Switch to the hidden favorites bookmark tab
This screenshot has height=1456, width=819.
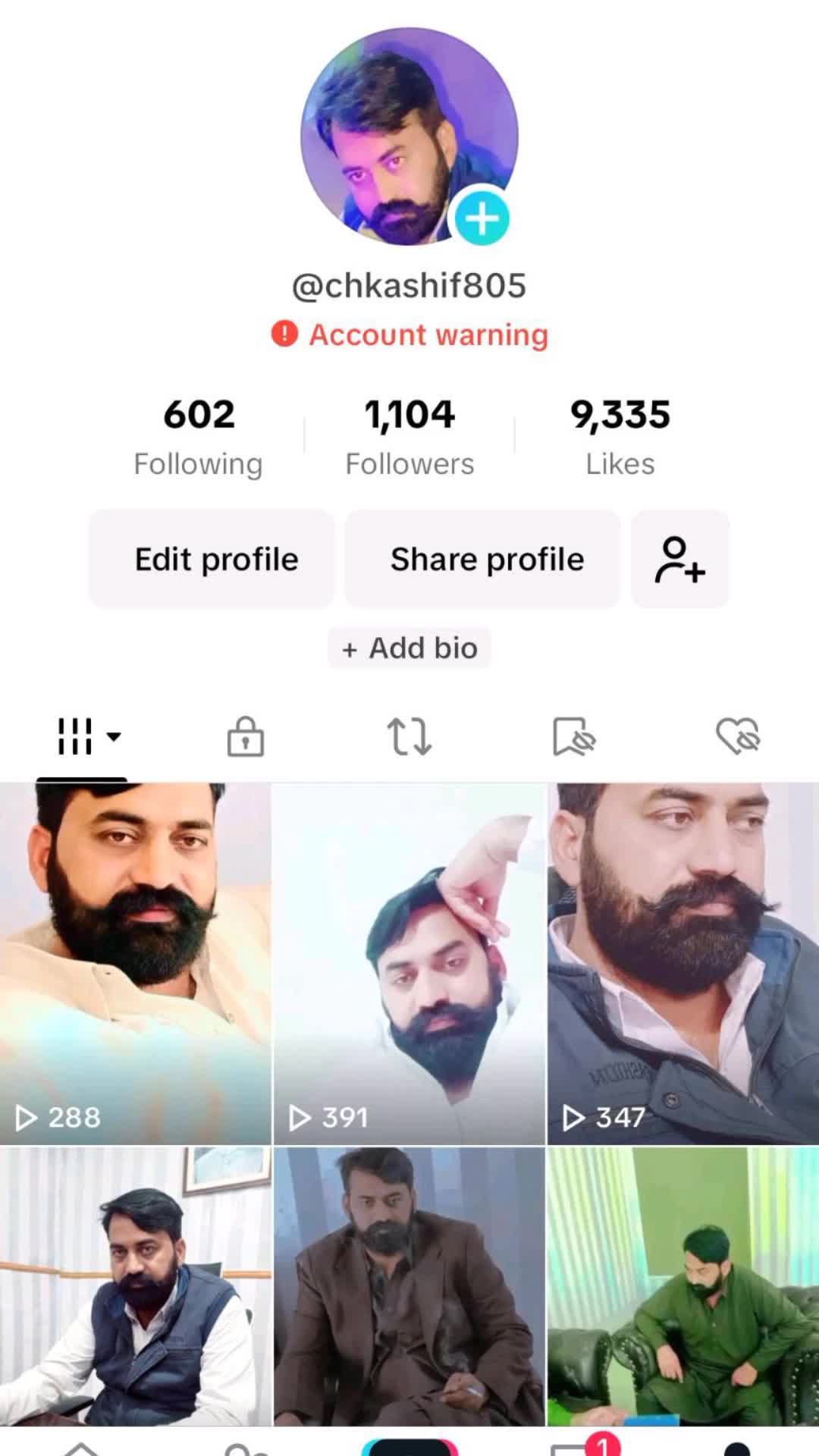574,736
